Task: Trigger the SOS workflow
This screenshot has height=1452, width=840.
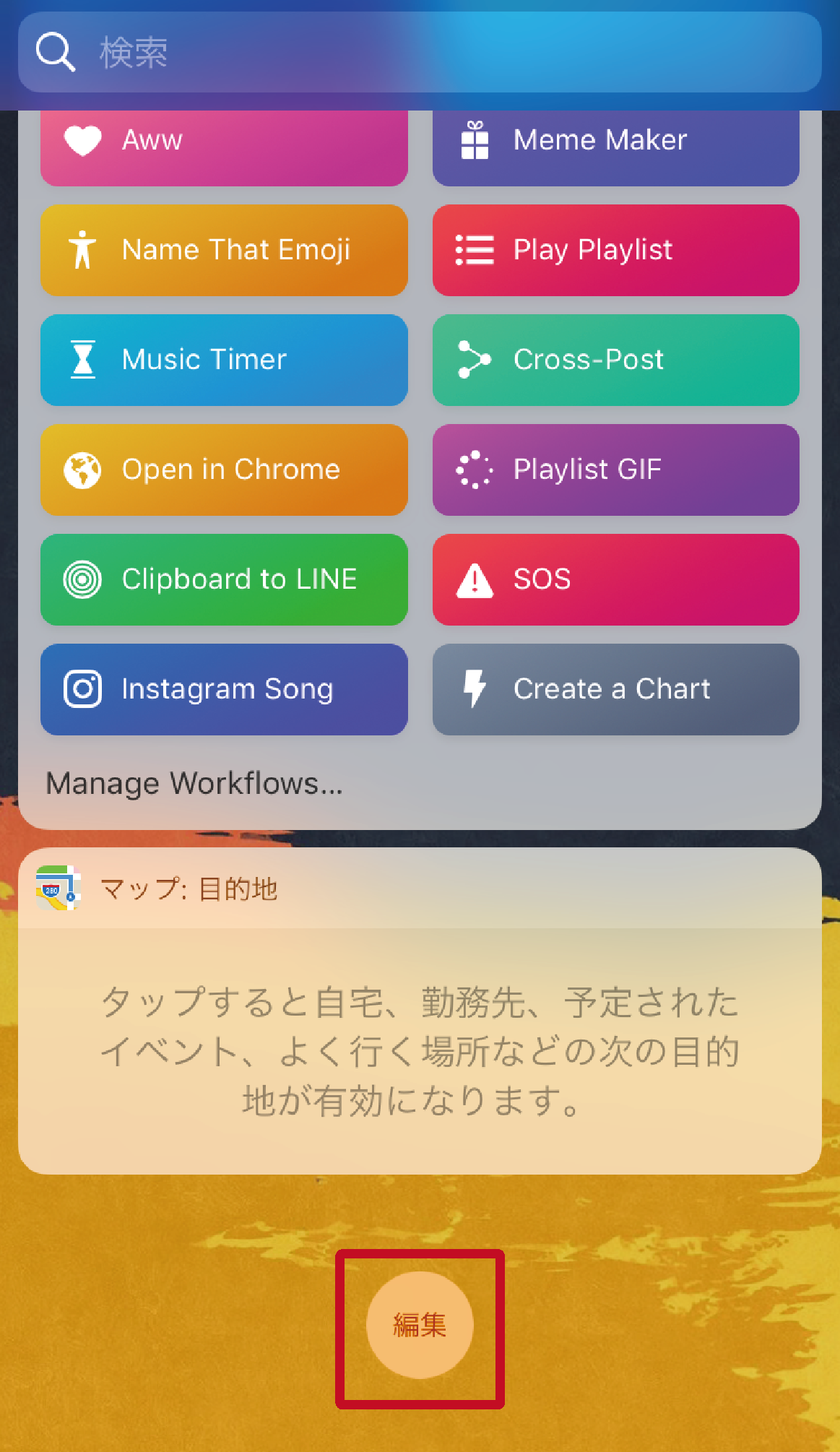Action: 615,579
